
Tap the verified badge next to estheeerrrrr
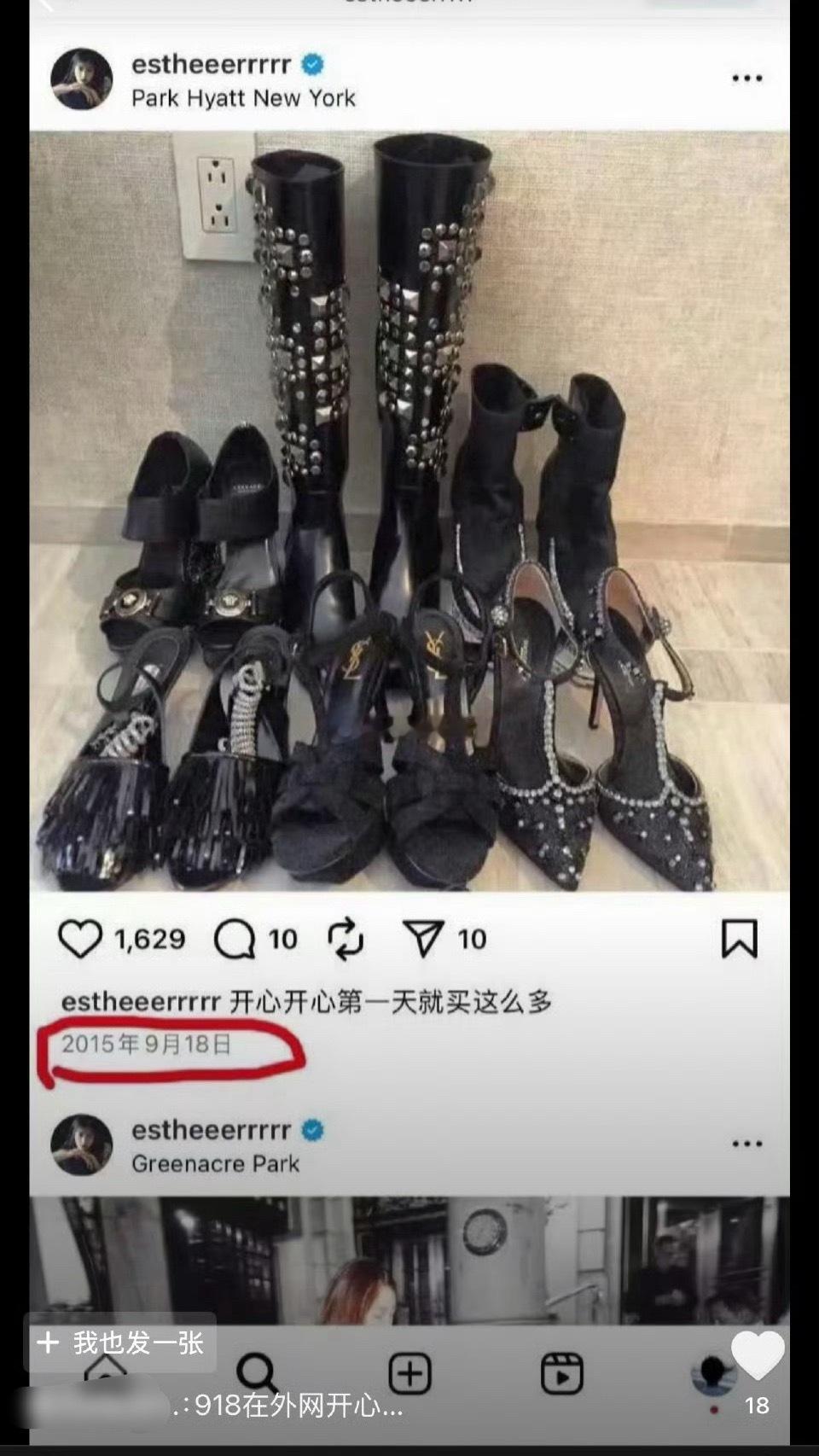314,63
